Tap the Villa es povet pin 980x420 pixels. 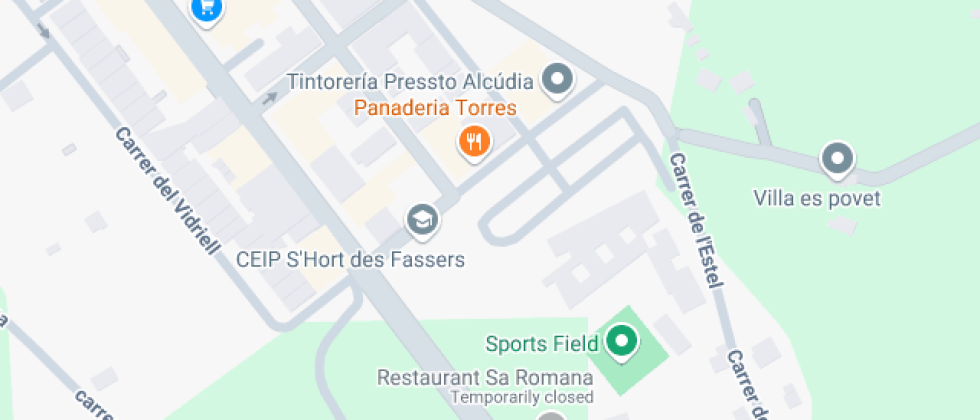pos(836,158)
